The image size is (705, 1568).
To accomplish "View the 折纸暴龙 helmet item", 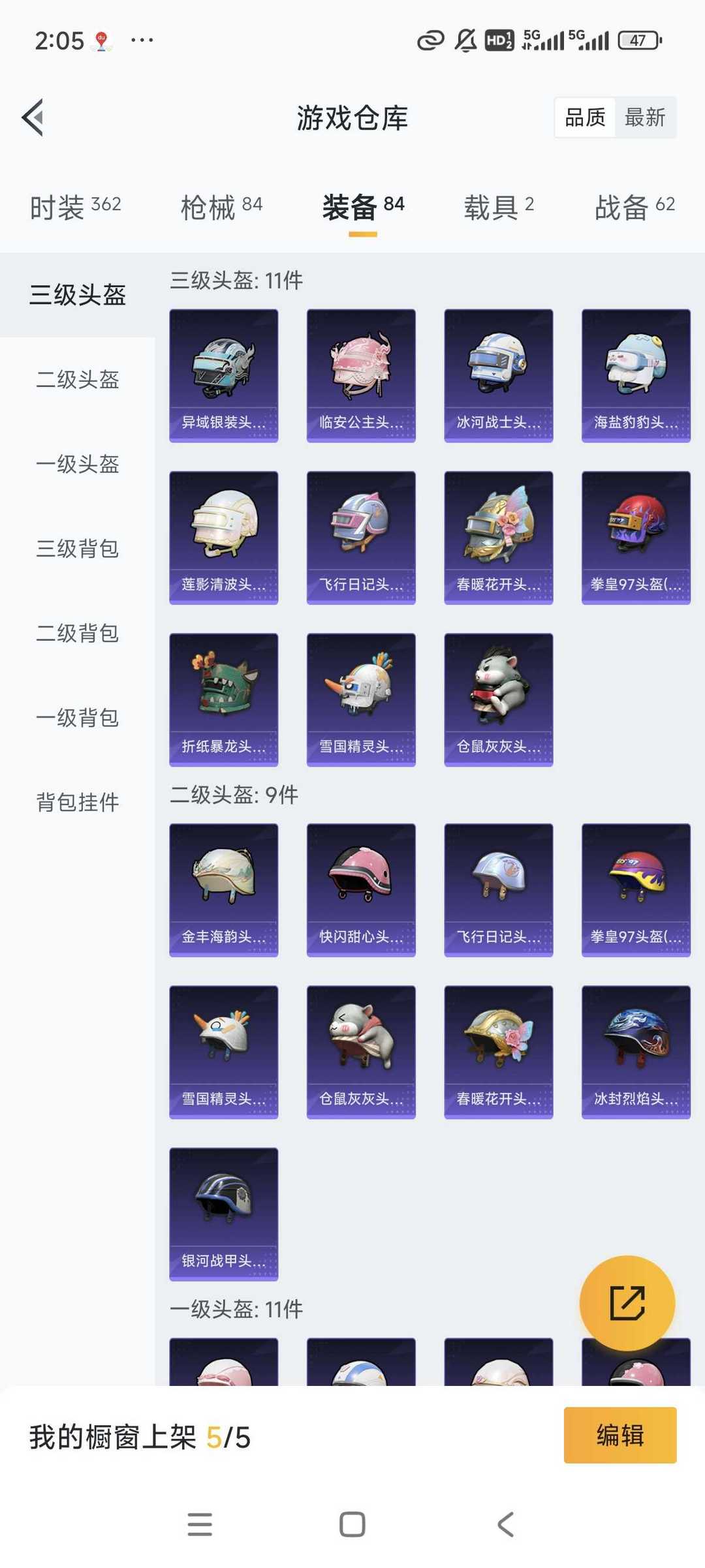I will click(224, 699).
